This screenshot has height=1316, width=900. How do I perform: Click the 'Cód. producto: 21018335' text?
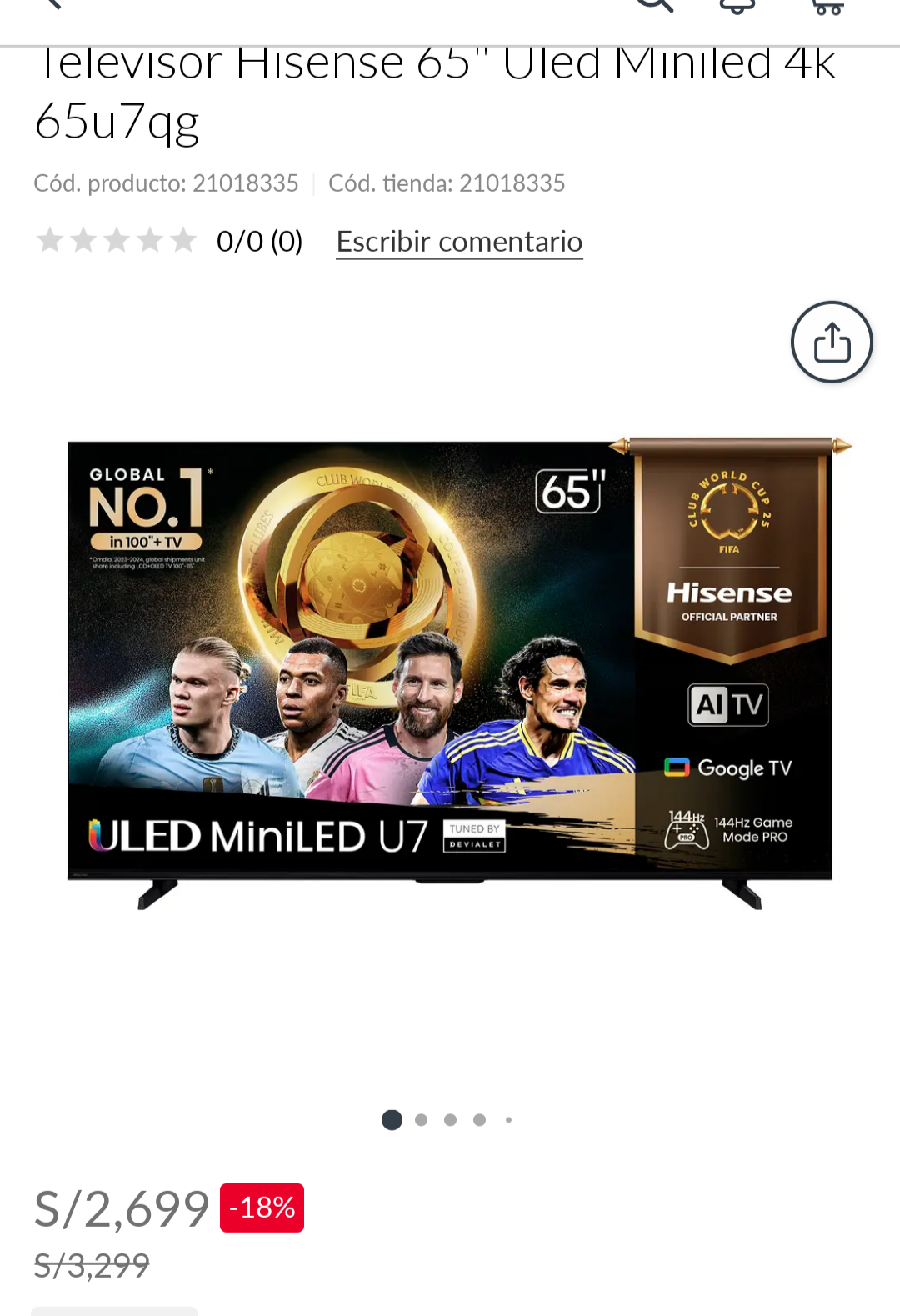click(x=167, y=183)
